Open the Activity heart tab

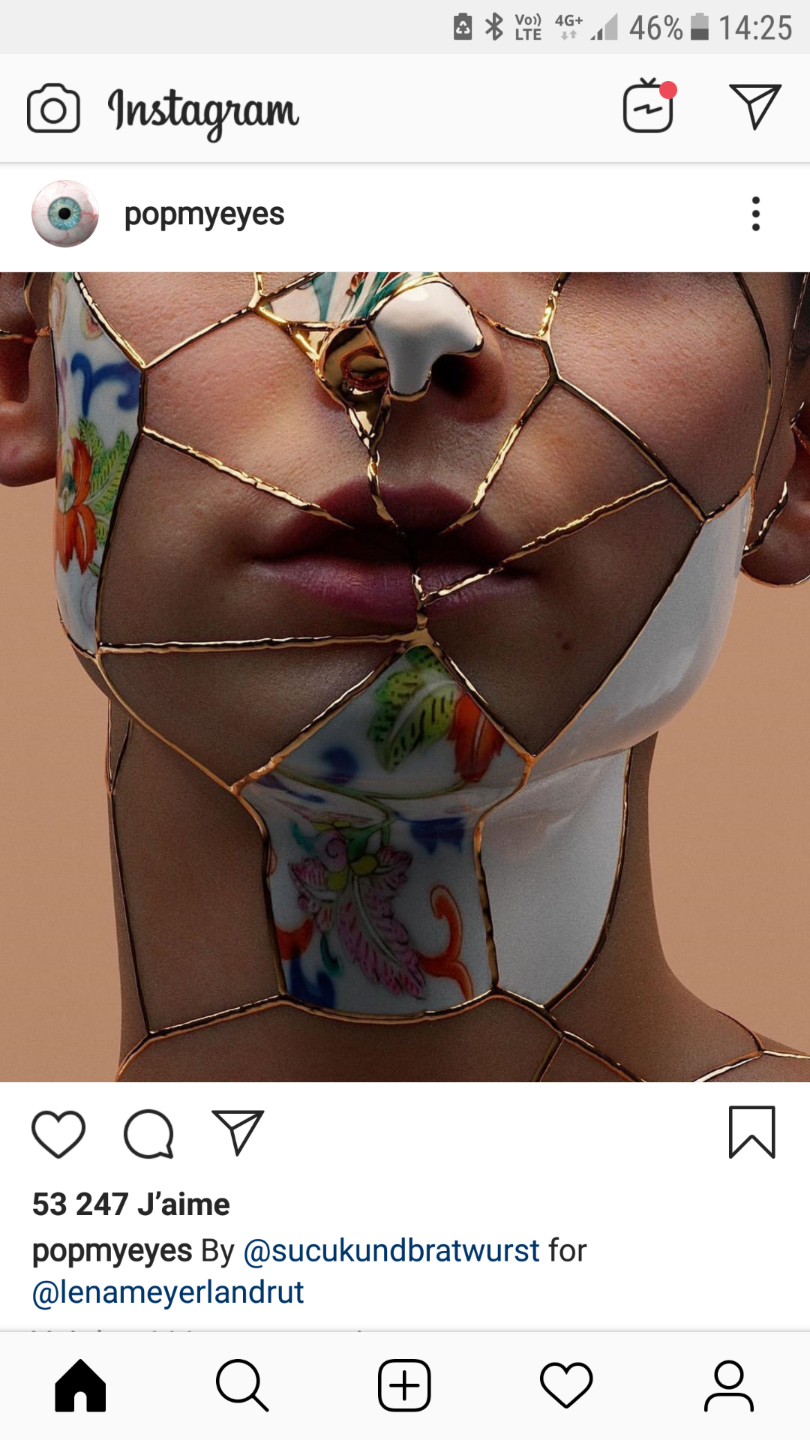point(567,1386)
